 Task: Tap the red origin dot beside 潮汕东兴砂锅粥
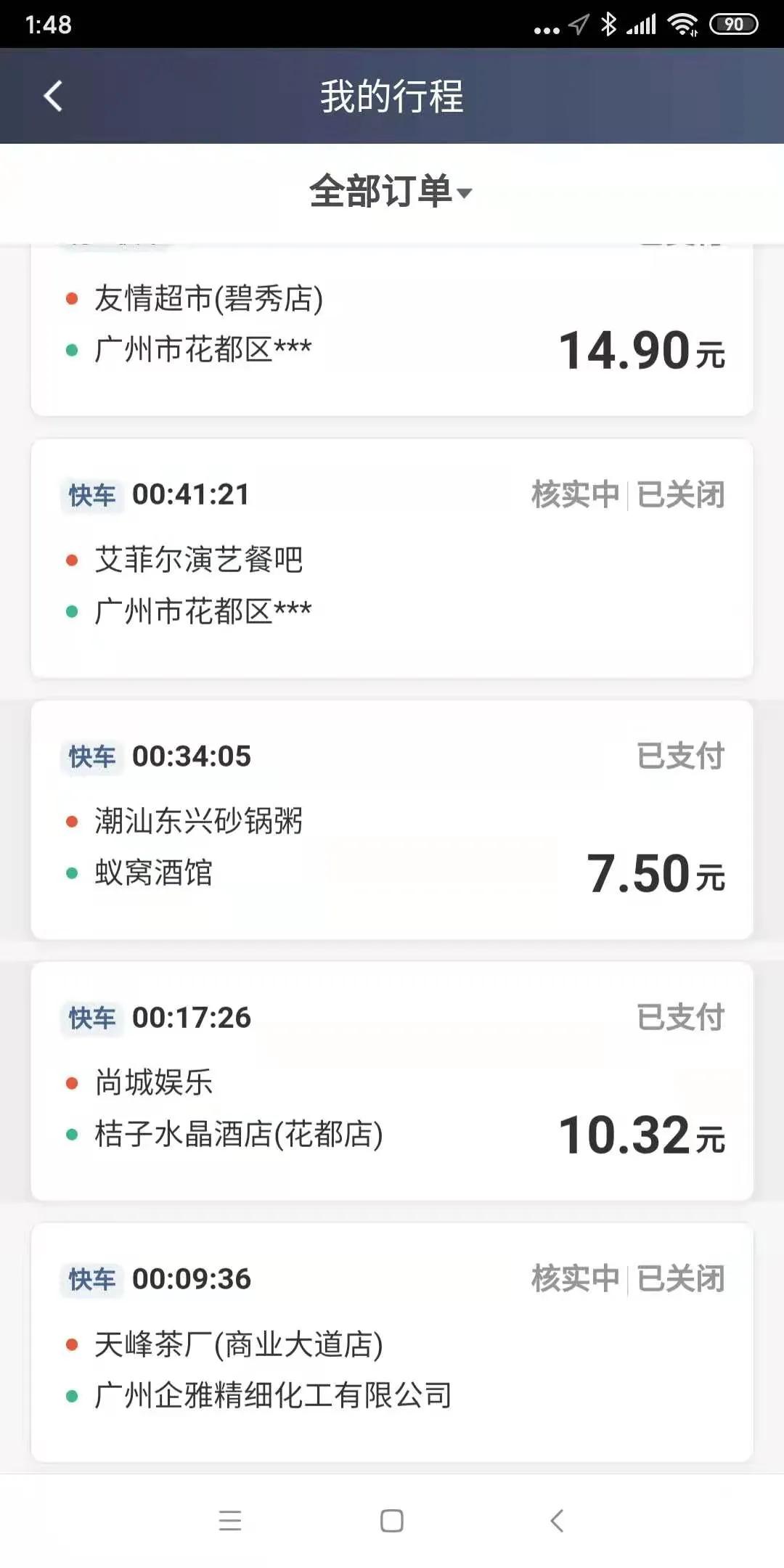[x=70, y=822]
